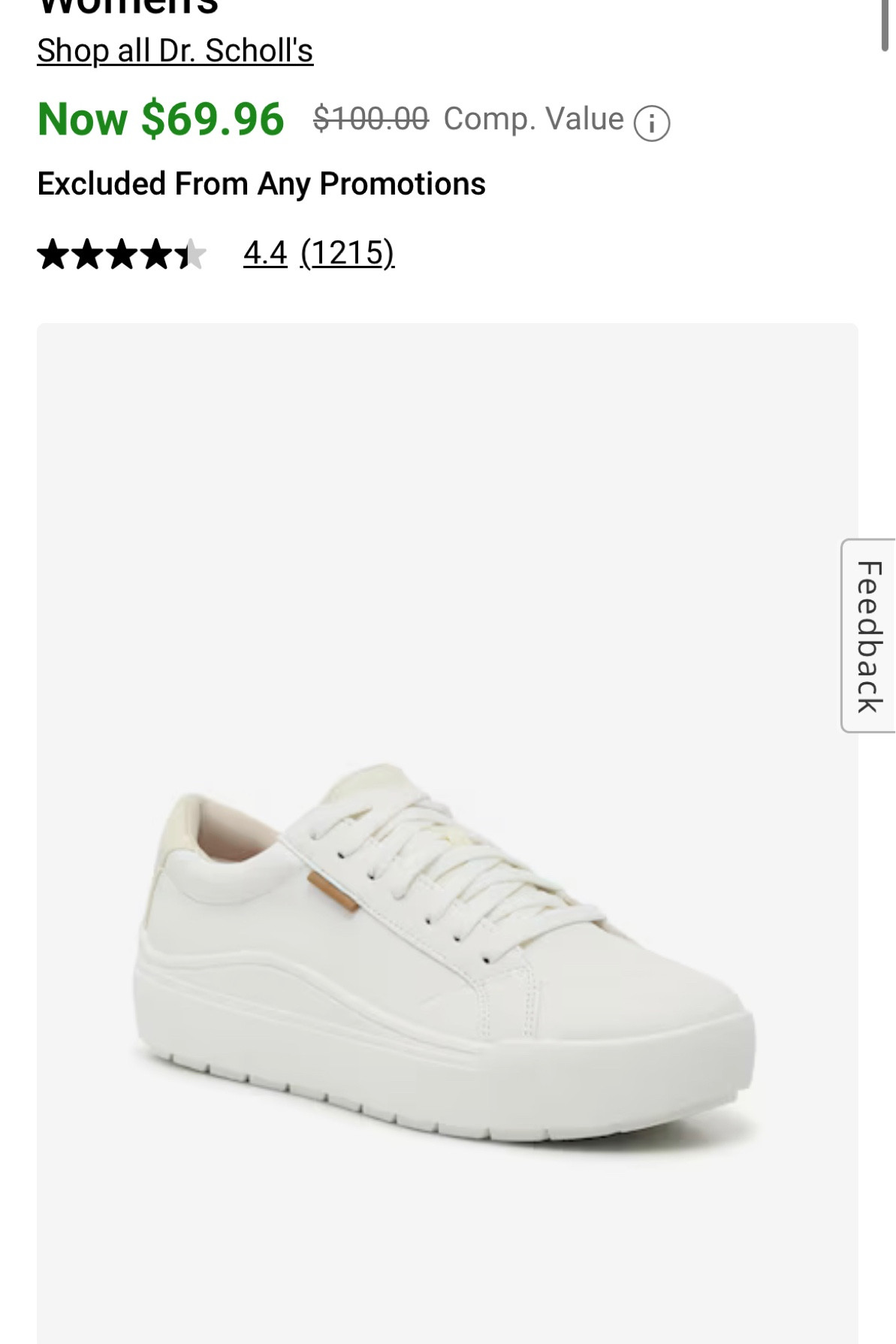Click the Now $69.96 price text
The image size is (896, 1344).
click(x=162, y=118)
